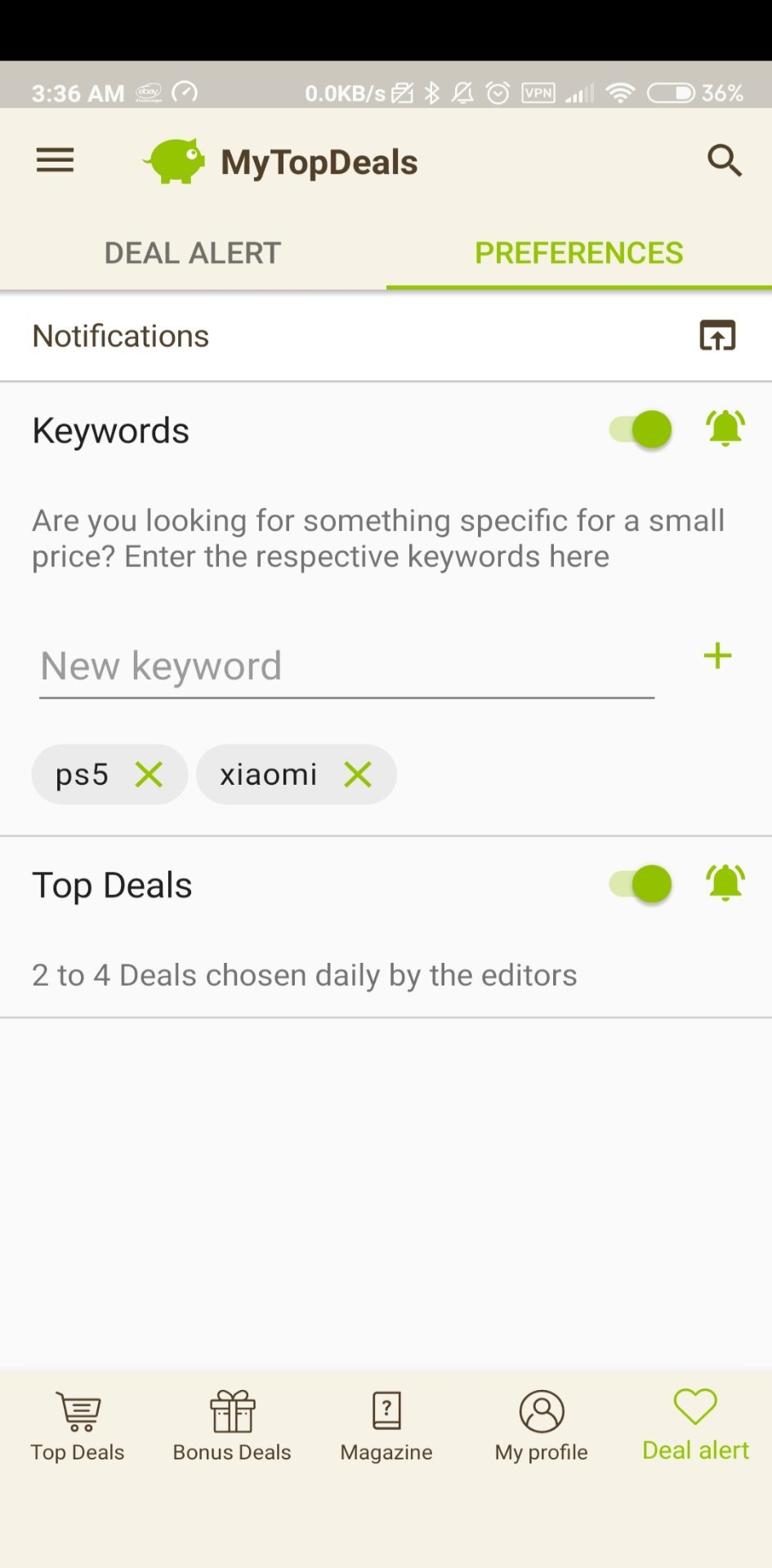Disable the Top Deals switch
Viewport: 772px width, 1568px height.
640,884
